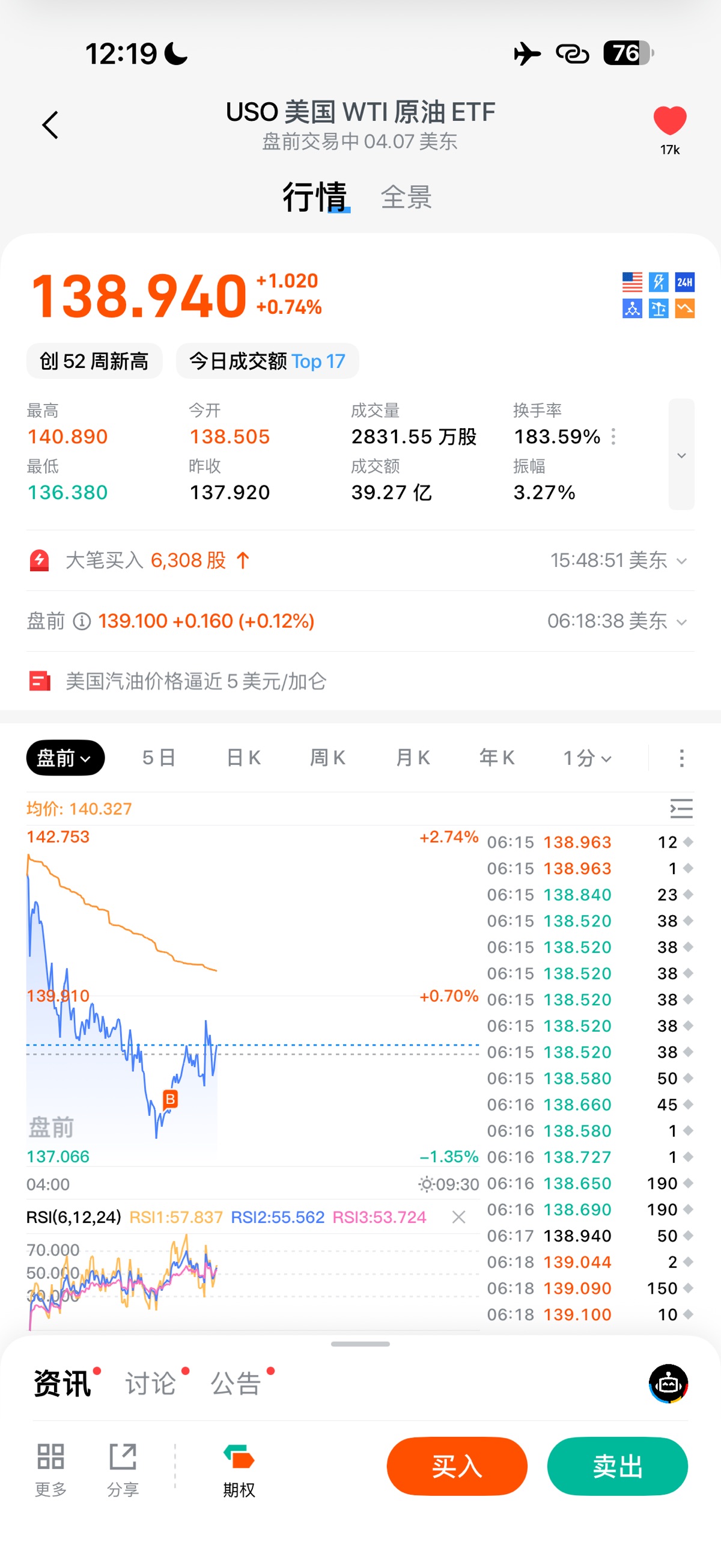Switch chart to 周K
Screen dimensions: 721x1568
click(x=327, y=758)
